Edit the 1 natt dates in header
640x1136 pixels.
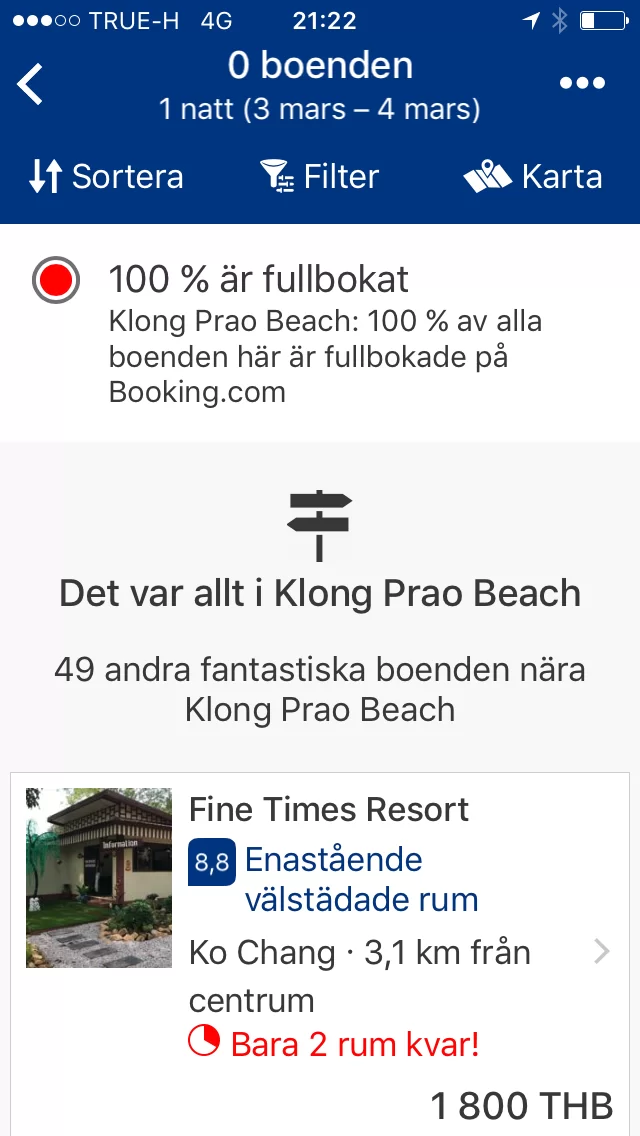[320, 108]
